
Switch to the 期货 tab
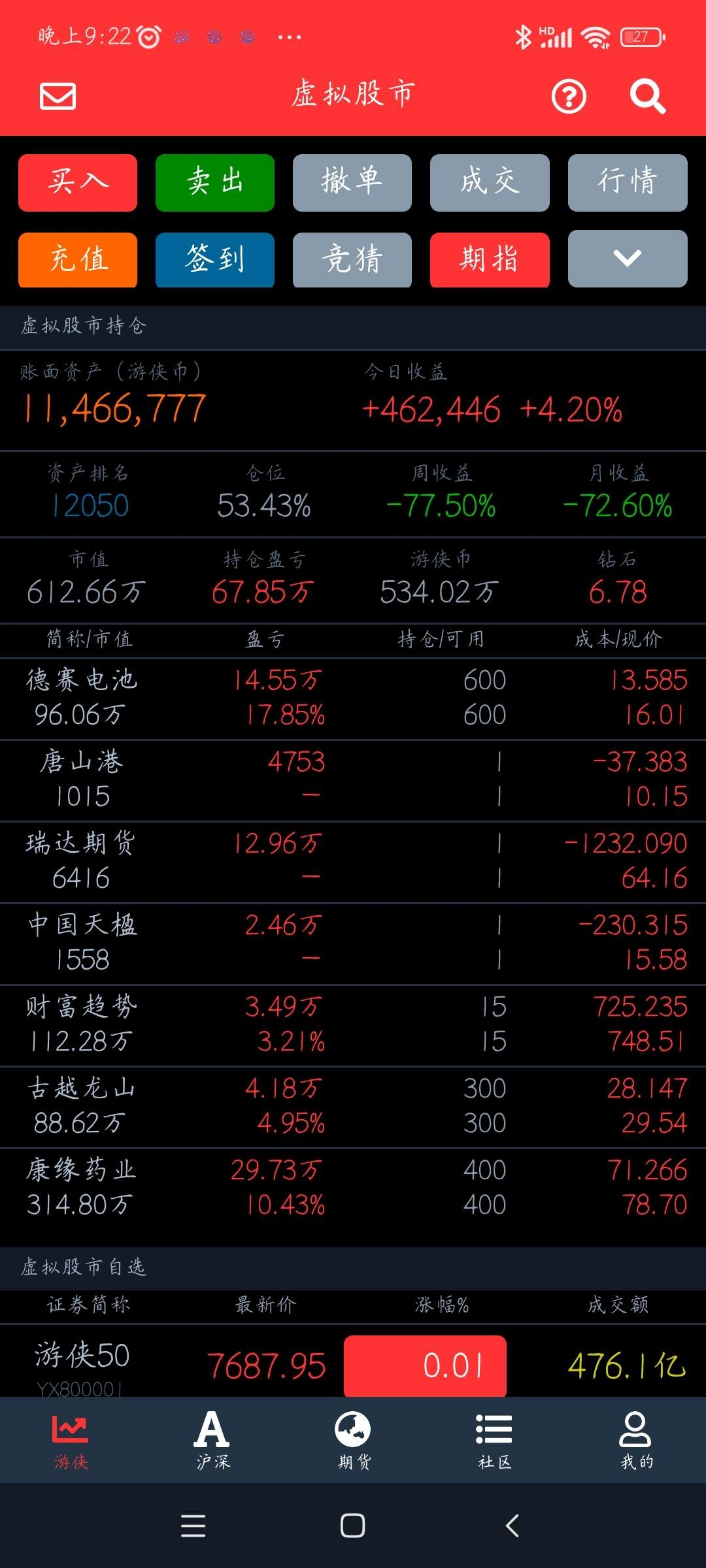[354, 1440]
